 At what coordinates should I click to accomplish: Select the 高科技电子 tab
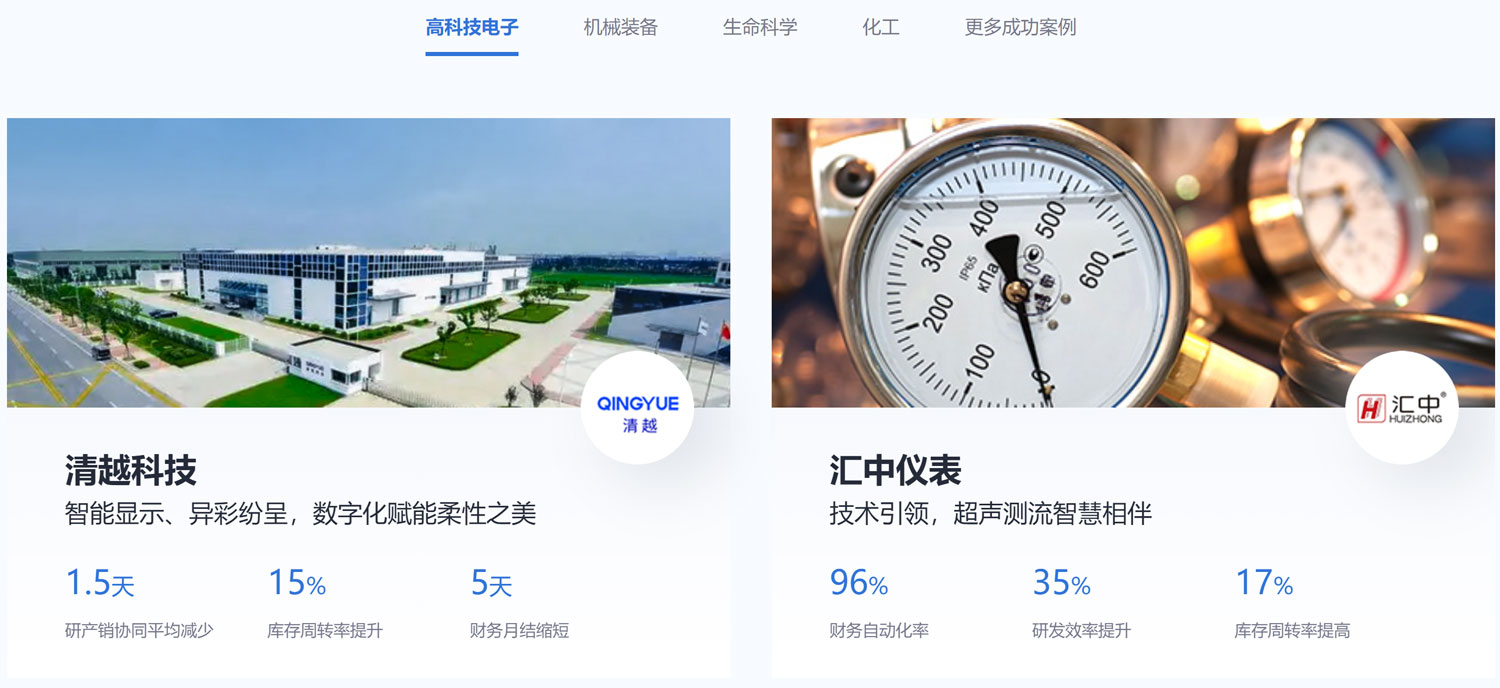click(x=471, y=28)
